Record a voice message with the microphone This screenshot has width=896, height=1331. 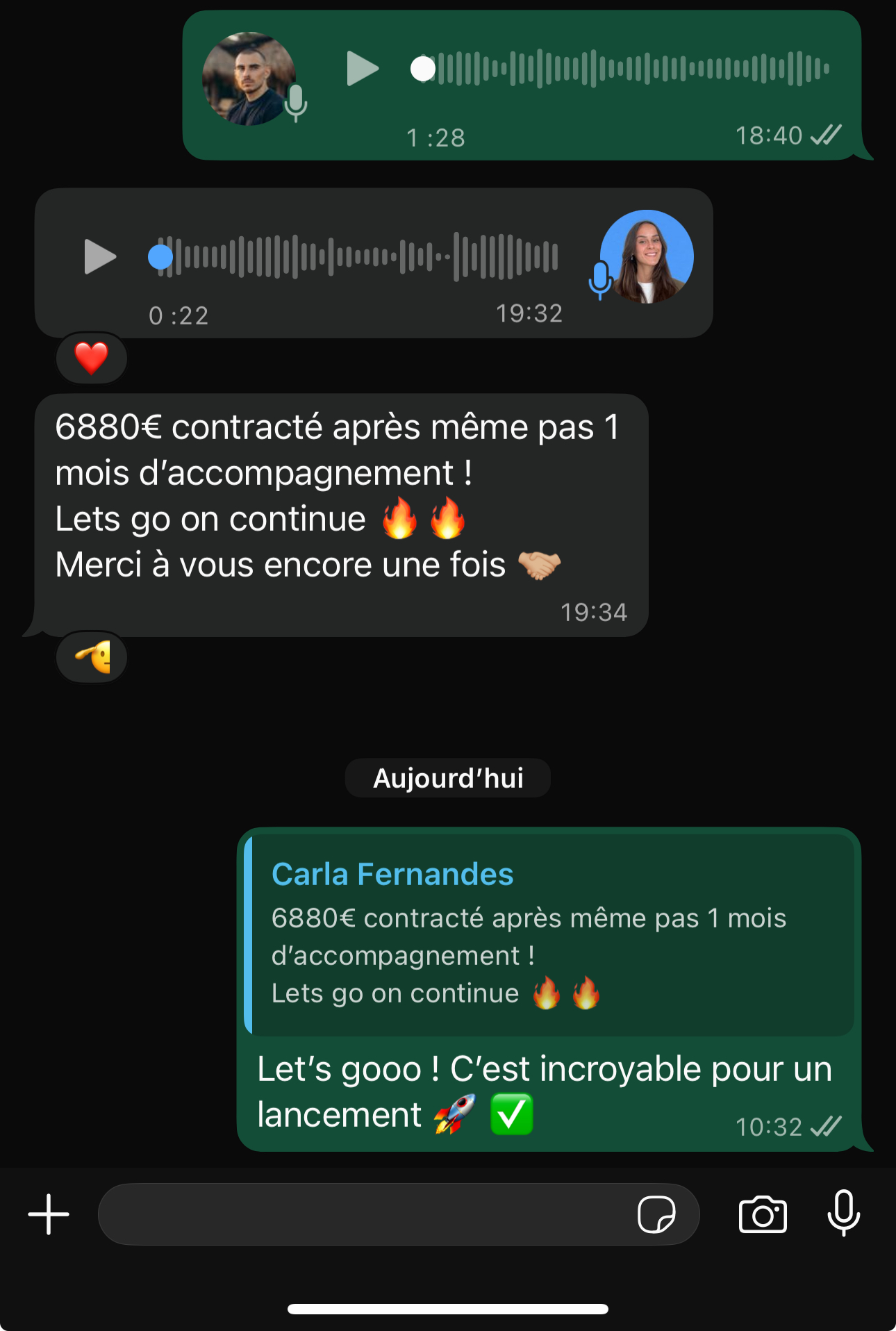(844, 1213)
